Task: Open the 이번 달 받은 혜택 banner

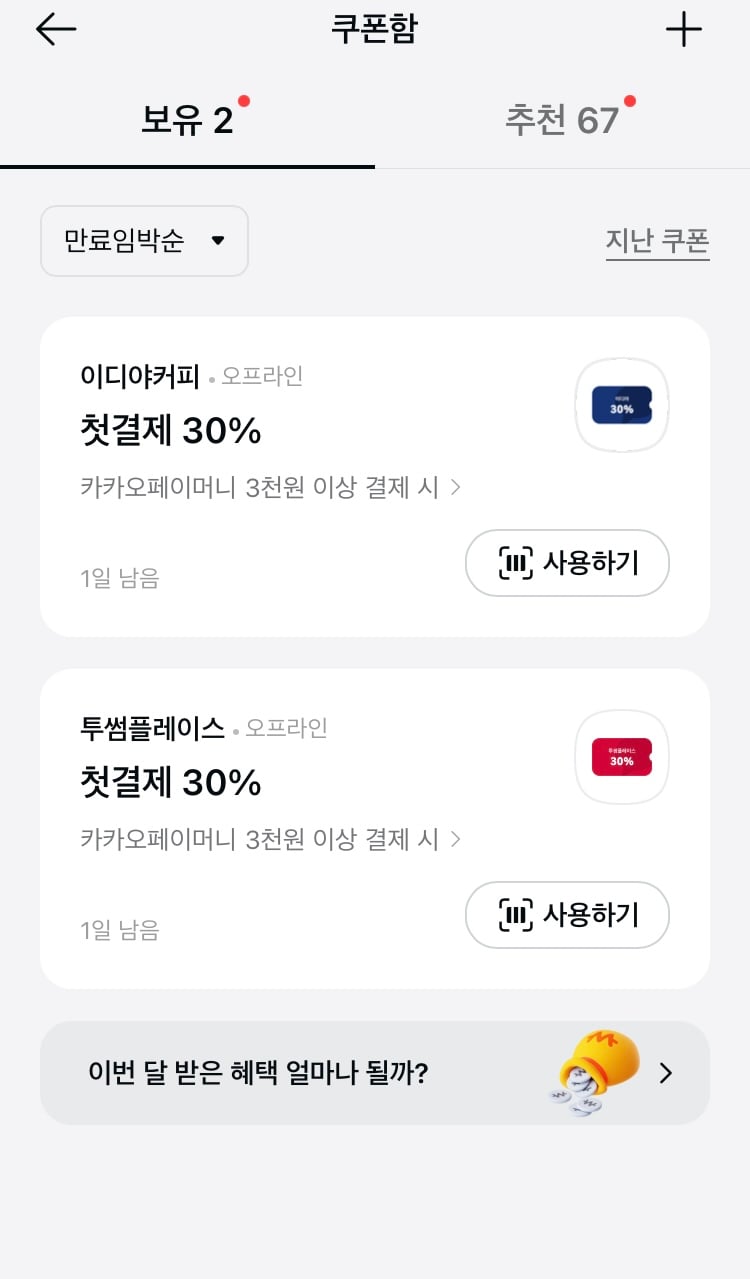Action: coord(375,1073)
